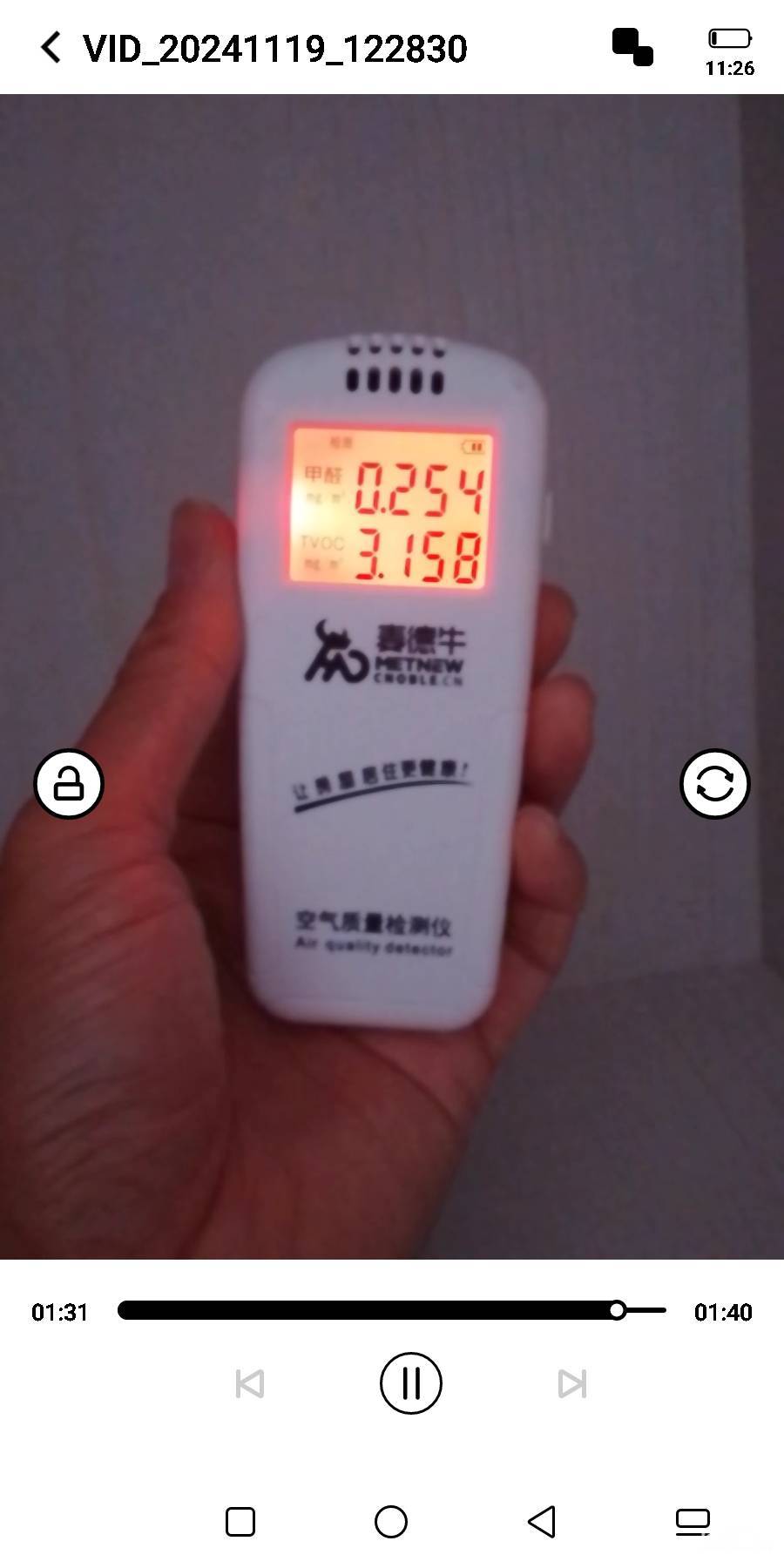784x1568 pixels.
Task: Skip to the previous video
Action: pyautogui.click(x=250, y=1383)
